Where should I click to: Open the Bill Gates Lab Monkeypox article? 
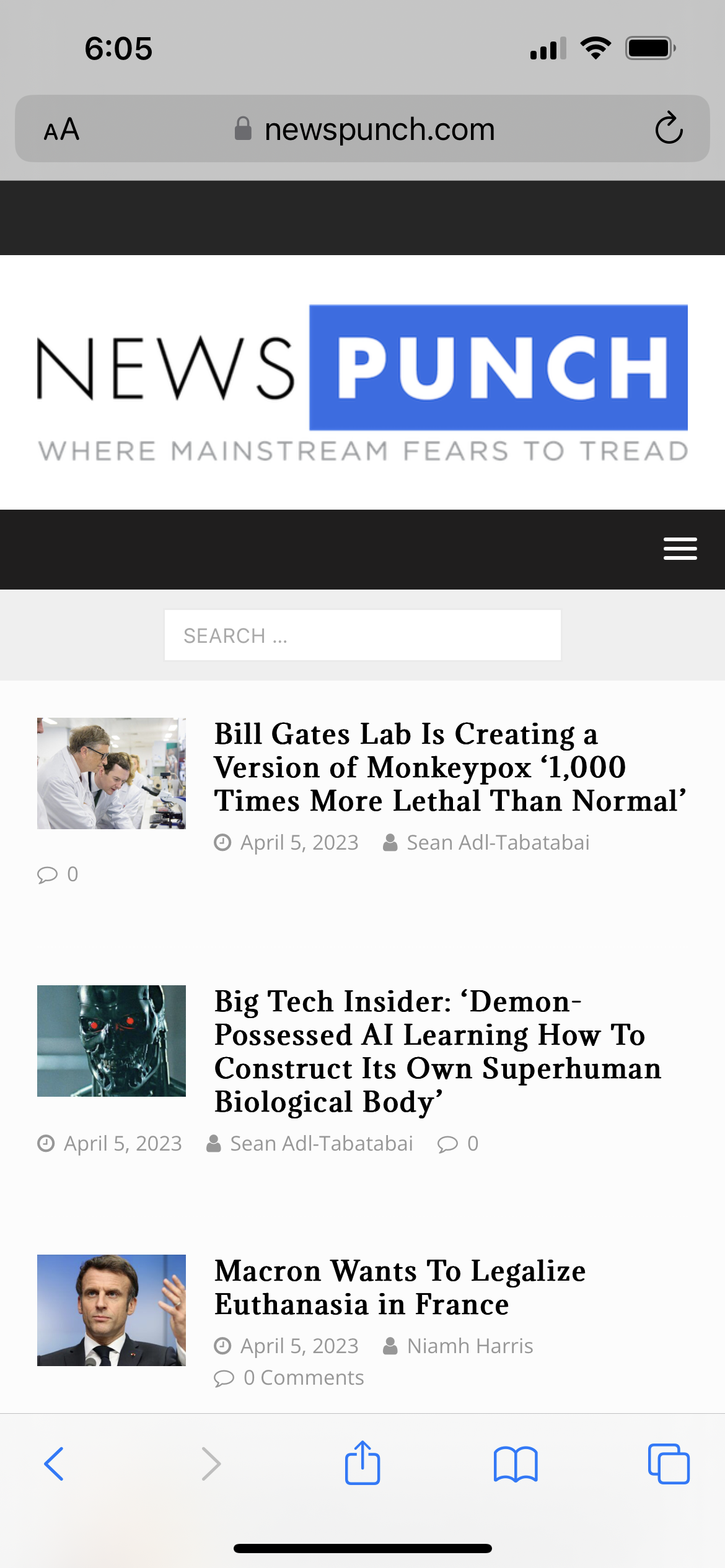(x=450, y=767)
